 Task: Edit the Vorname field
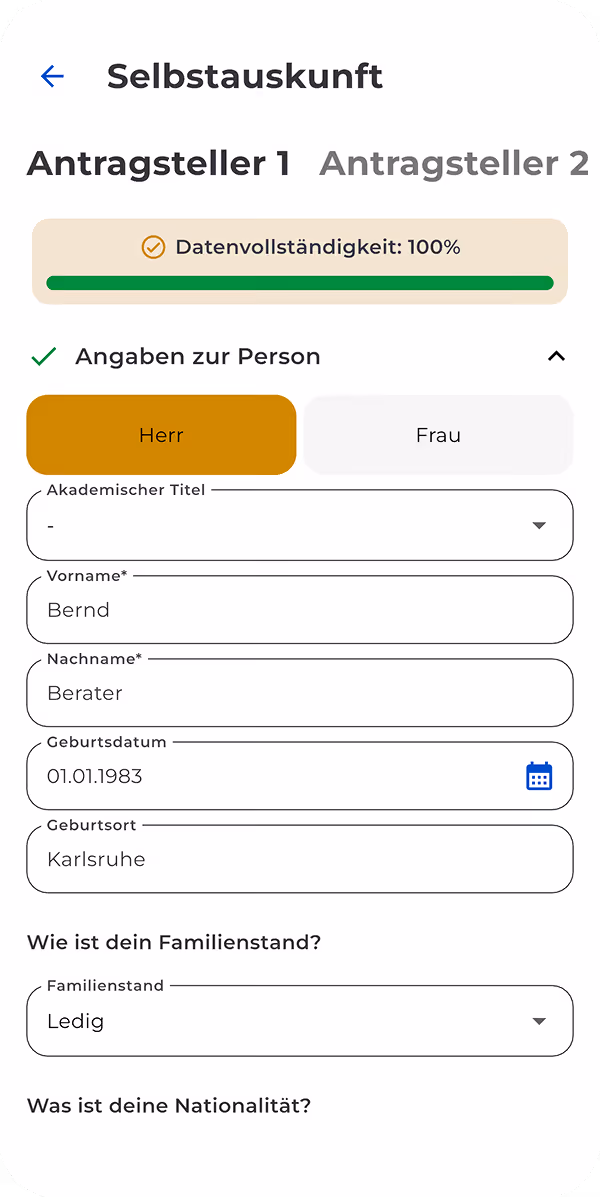click(300, 610)
